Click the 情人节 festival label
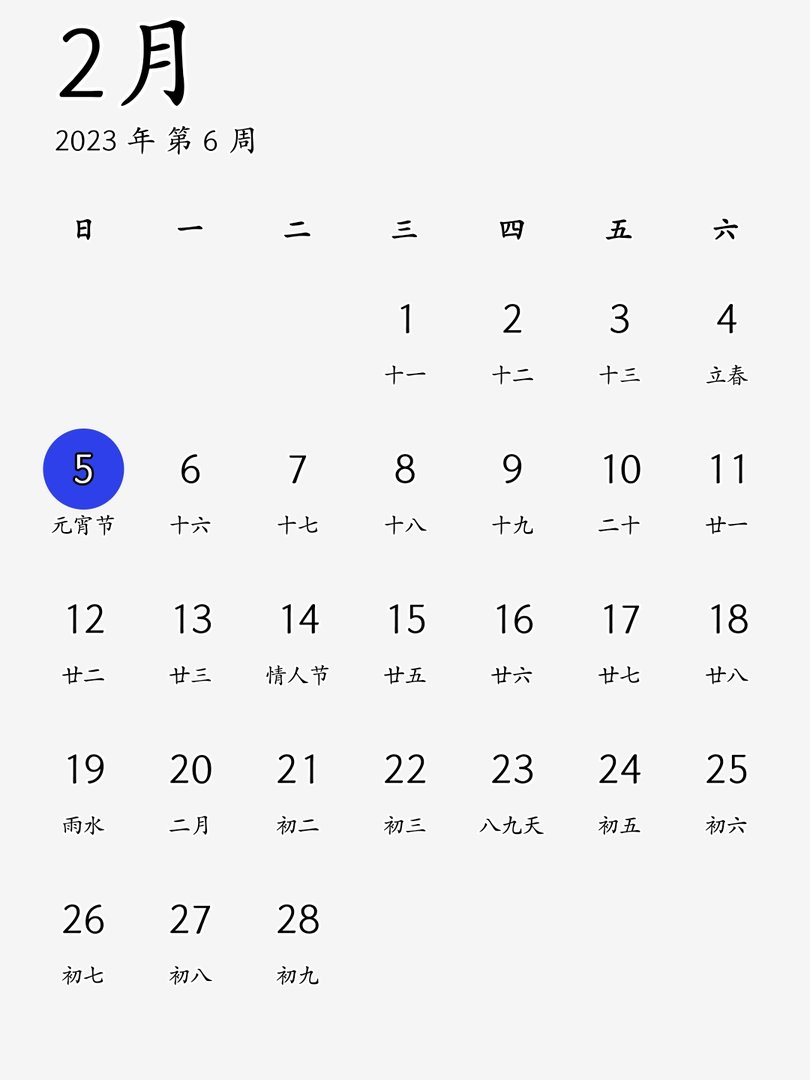The height and width of the screenshot is (1080, 810). coord(297,674)
